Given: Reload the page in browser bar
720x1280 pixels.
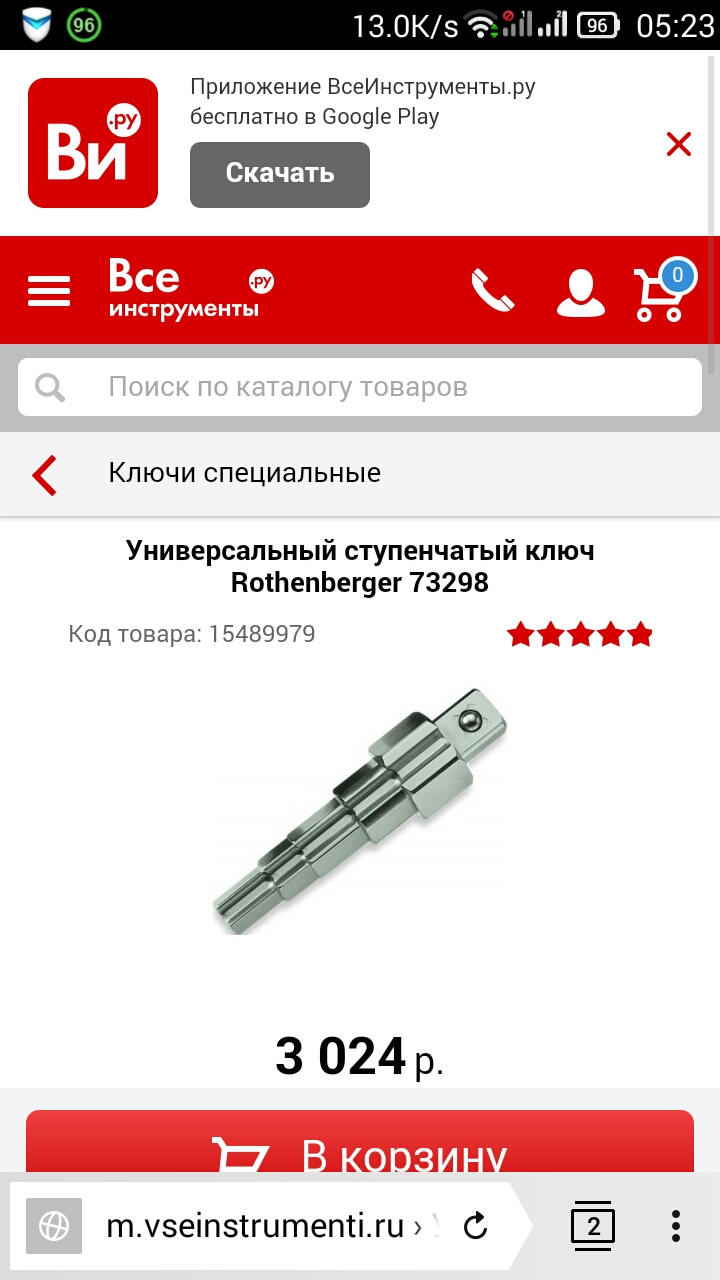Looking at the screenshot, I should click(476, 1225).
